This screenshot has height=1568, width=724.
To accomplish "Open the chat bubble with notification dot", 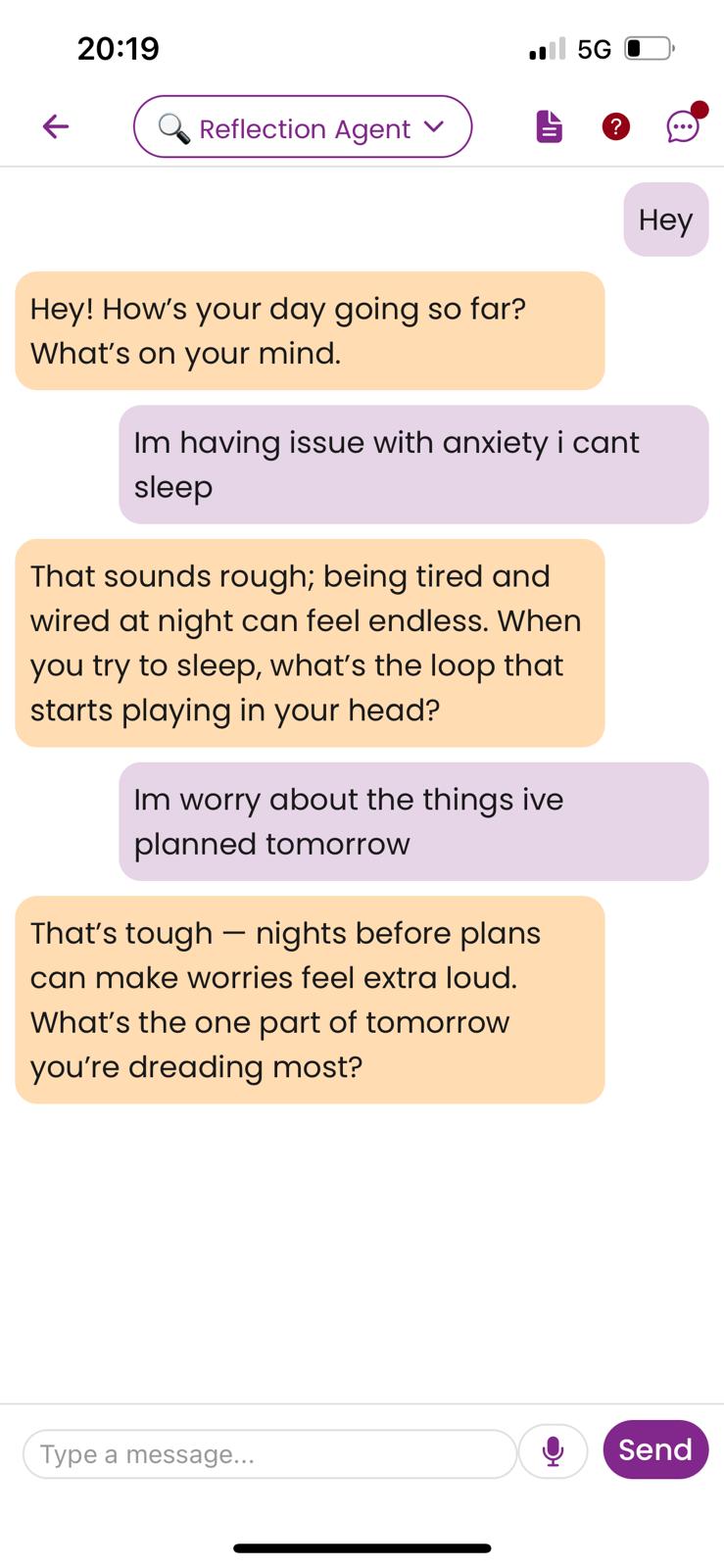I will (x=682, y=126).
